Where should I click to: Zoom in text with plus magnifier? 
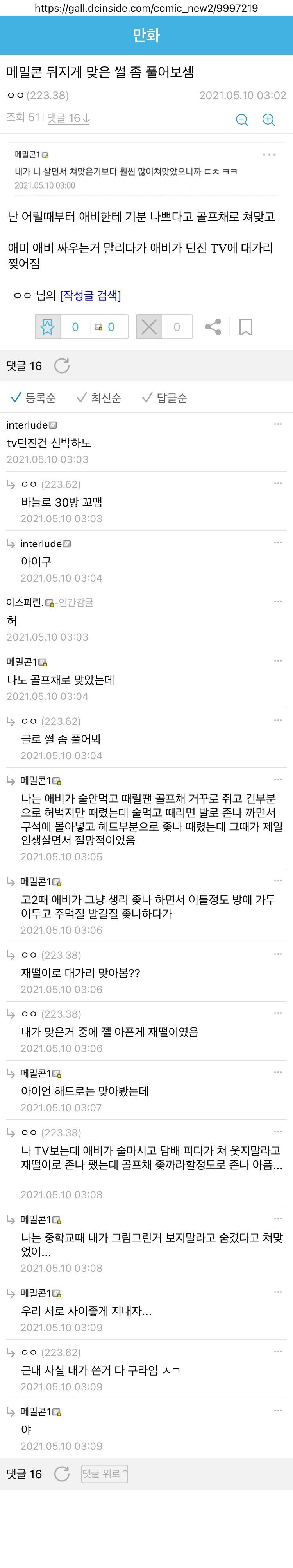pos(269,119)
